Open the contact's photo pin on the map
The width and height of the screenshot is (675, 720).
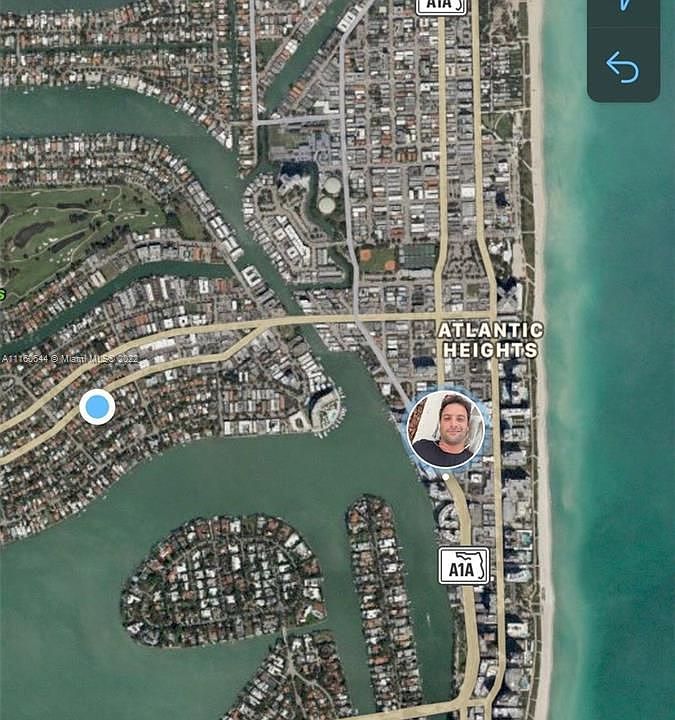click(x=445, y=429)
